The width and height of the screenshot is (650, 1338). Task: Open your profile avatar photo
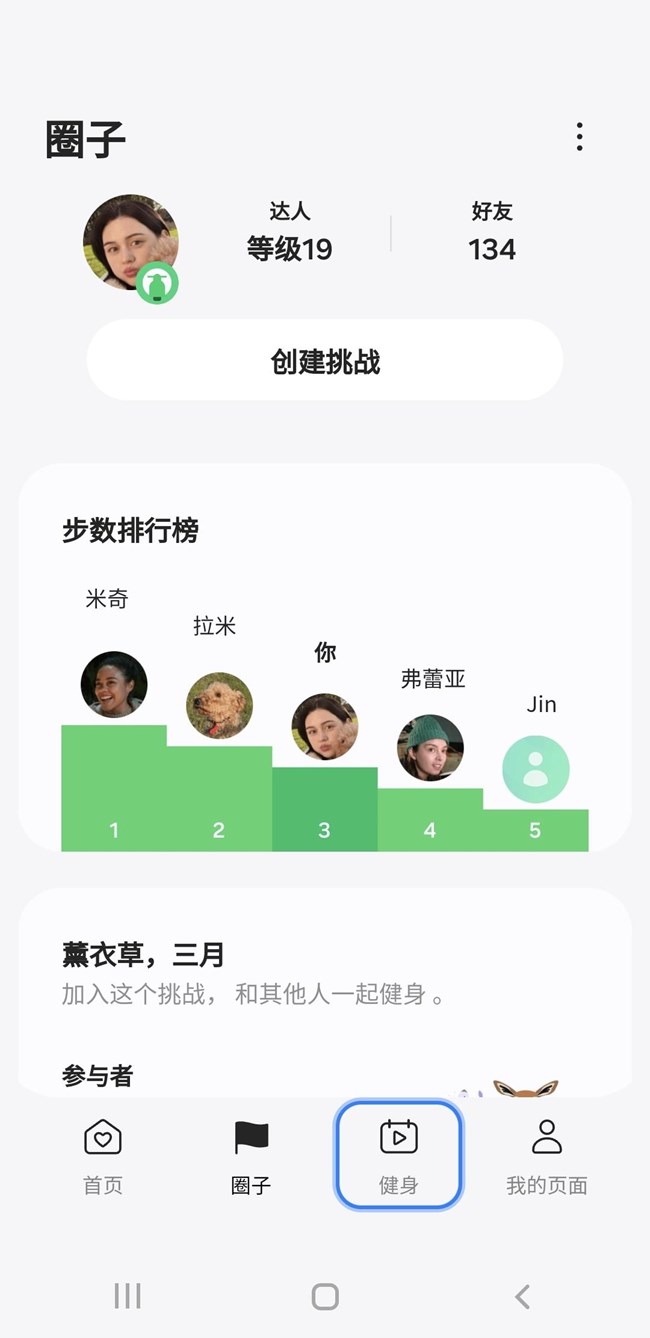click(130, 243)
